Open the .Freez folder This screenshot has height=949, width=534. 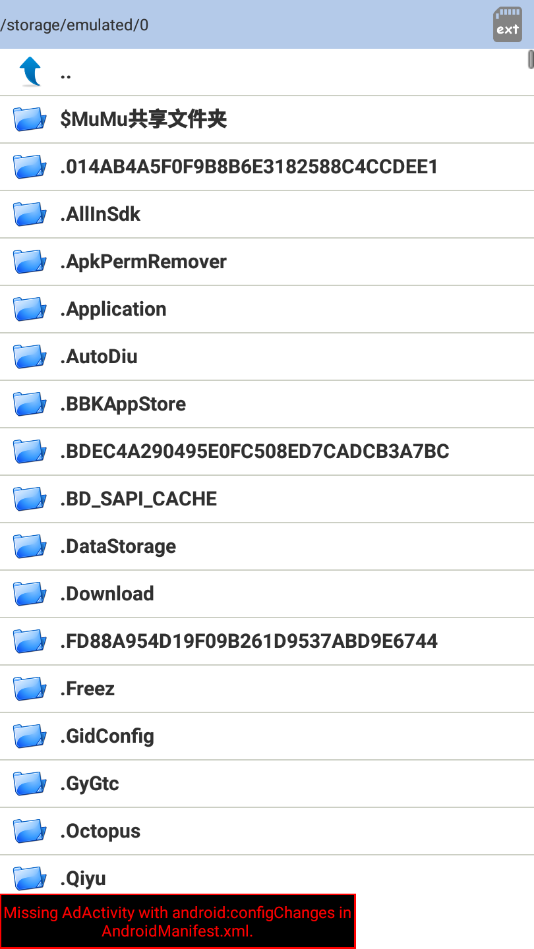[x=267, y=688]
